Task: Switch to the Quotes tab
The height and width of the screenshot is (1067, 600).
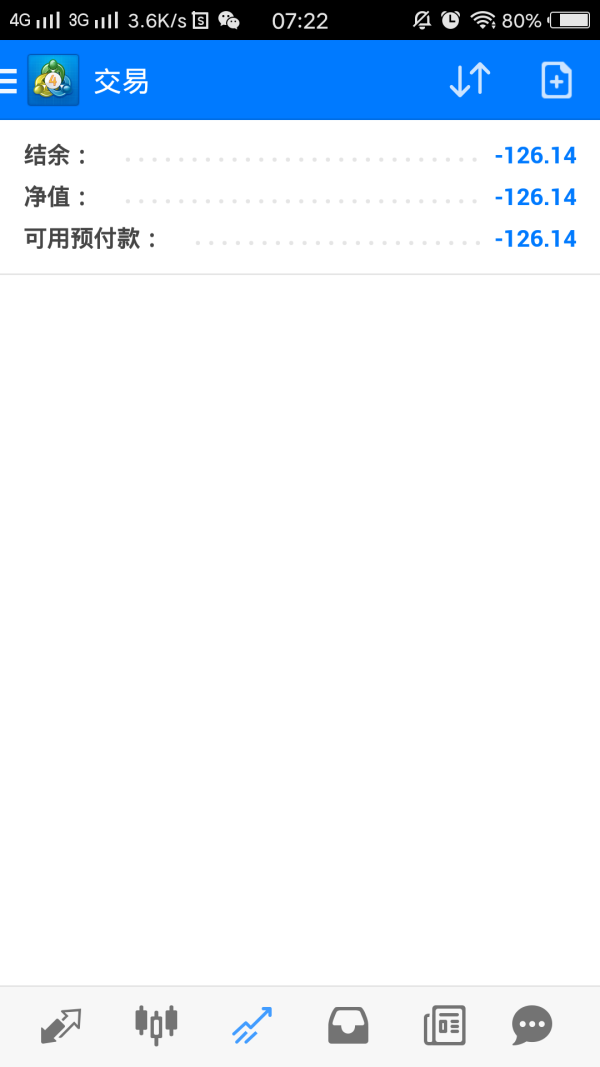Action: 60,1025
